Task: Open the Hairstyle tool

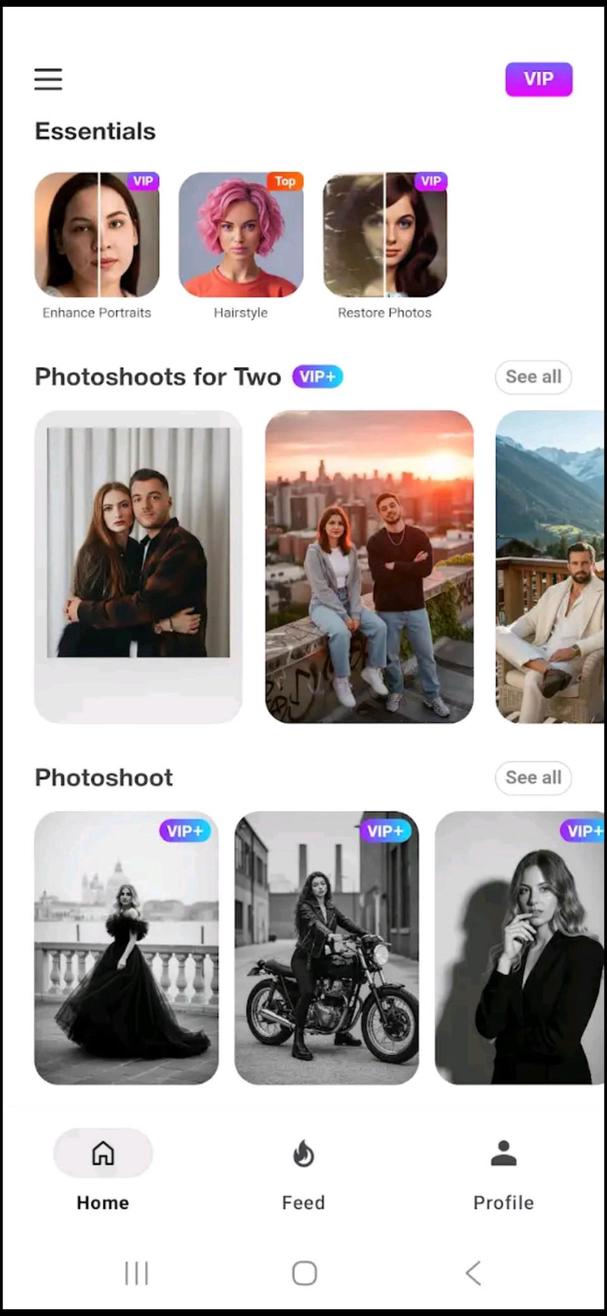Action: click(241, 236)
